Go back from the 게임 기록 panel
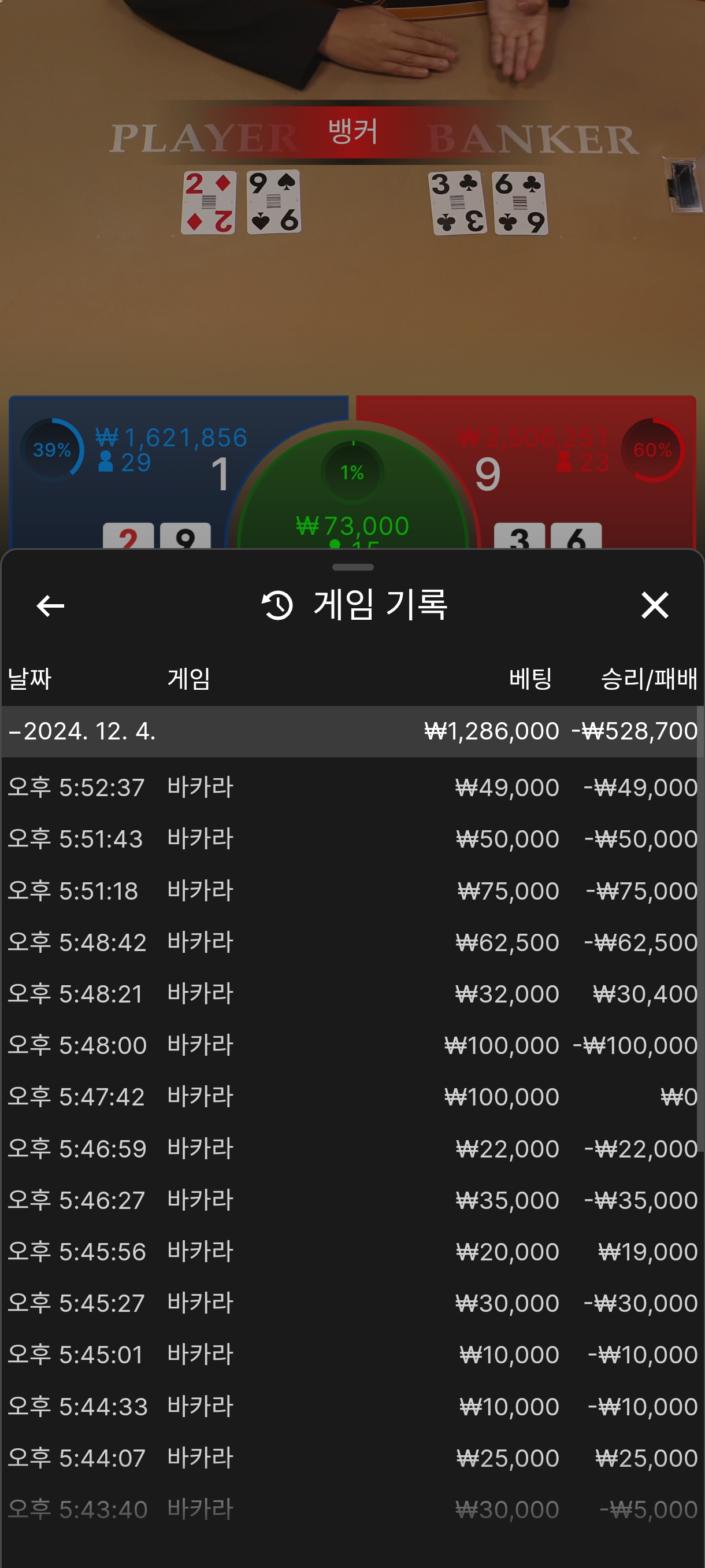 (50, 606)
